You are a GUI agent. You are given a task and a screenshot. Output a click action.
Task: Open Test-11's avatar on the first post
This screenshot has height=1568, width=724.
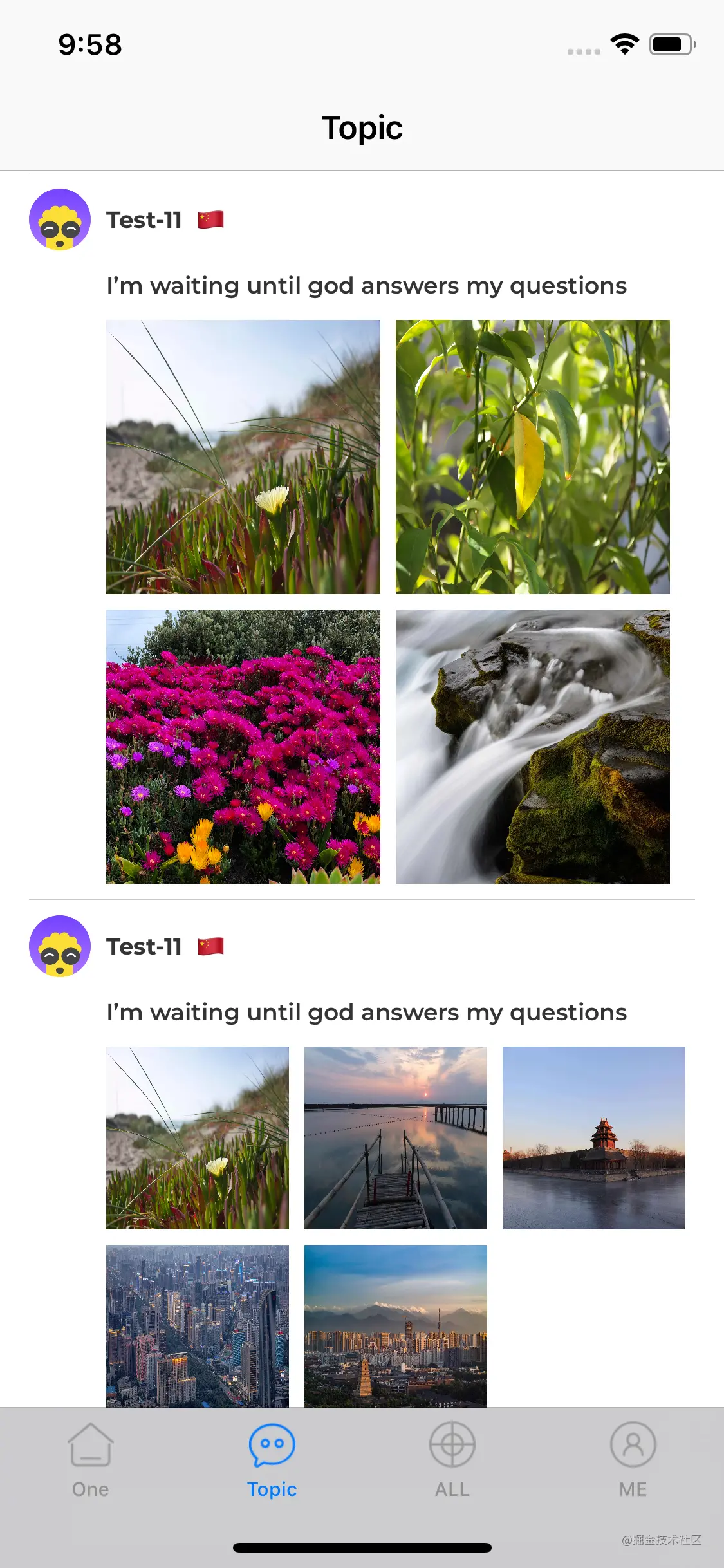tap(60, 219)
